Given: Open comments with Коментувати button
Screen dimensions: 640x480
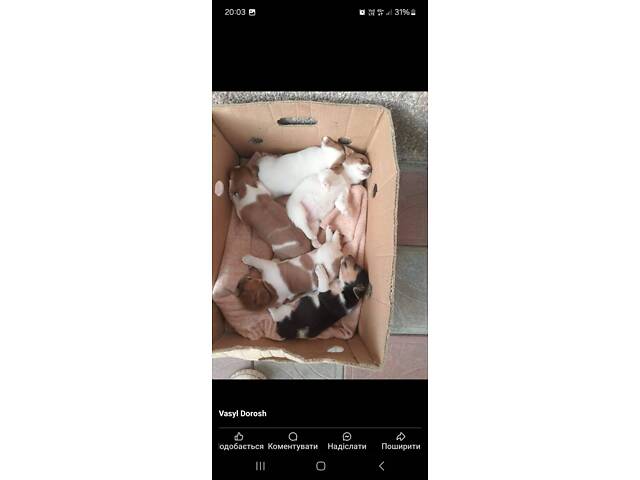Looking at the screenshot, I should point(293,441).
